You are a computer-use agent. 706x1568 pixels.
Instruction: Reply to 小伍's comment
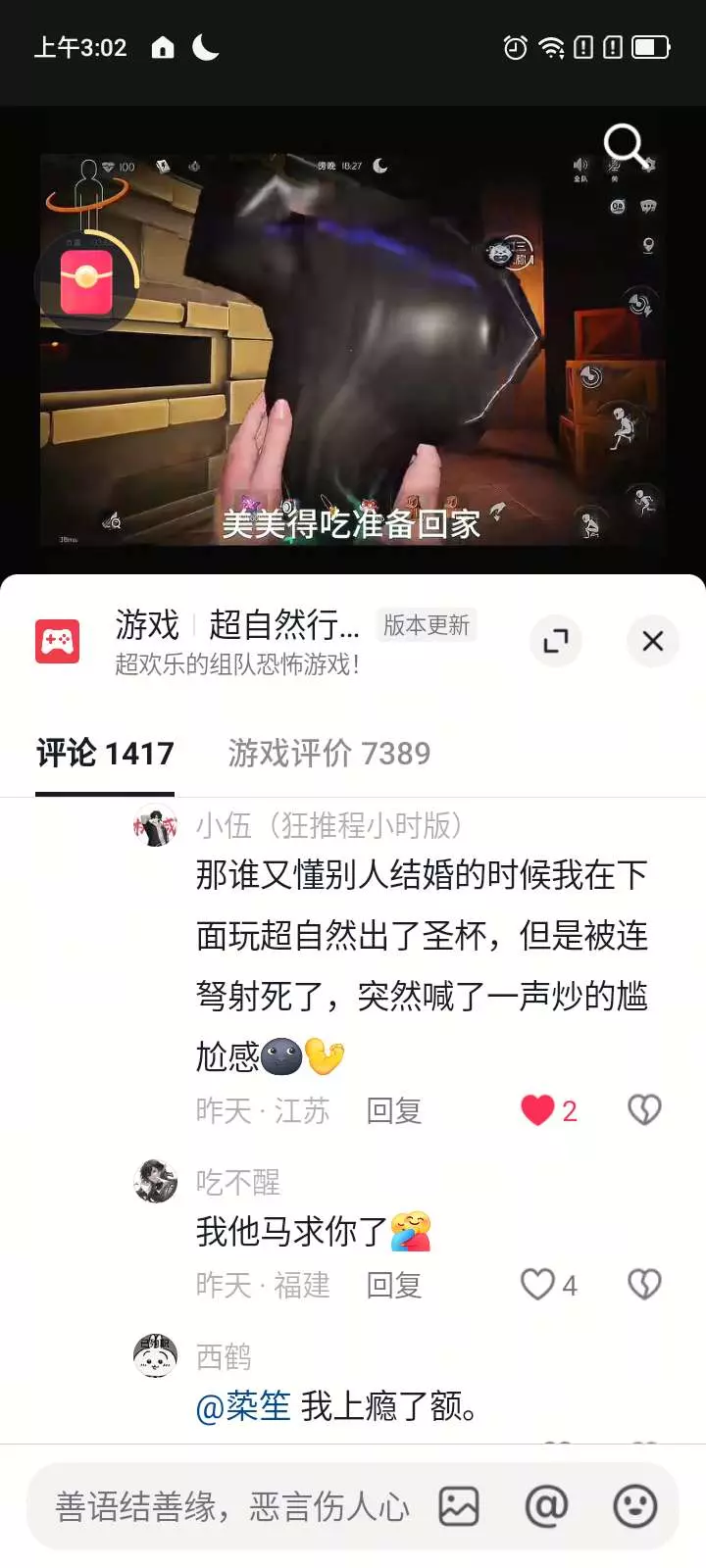click(394, 1110)
